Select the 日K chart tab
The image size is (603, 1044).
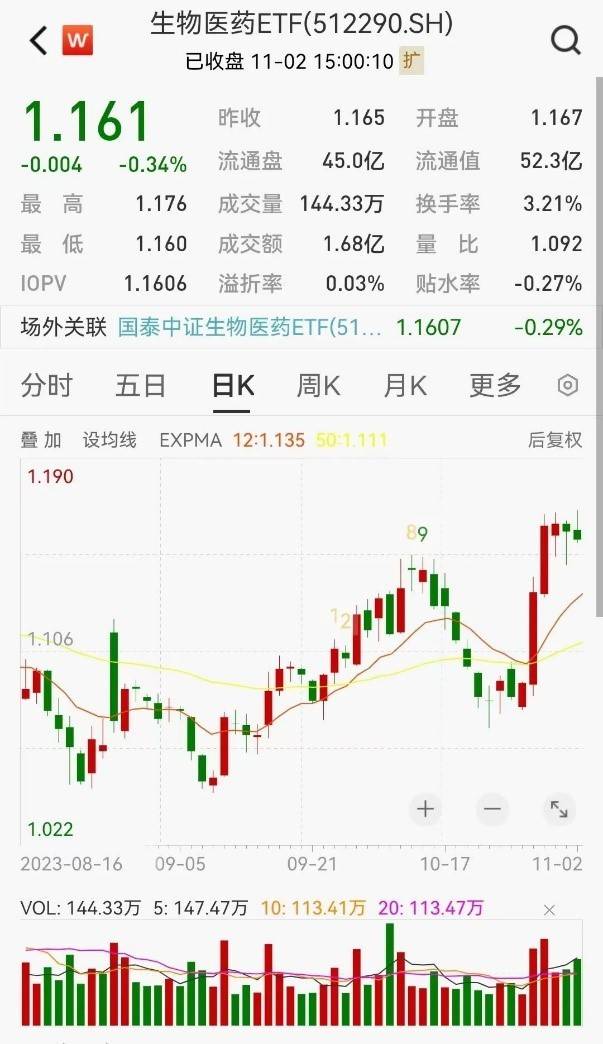(232, 385)
